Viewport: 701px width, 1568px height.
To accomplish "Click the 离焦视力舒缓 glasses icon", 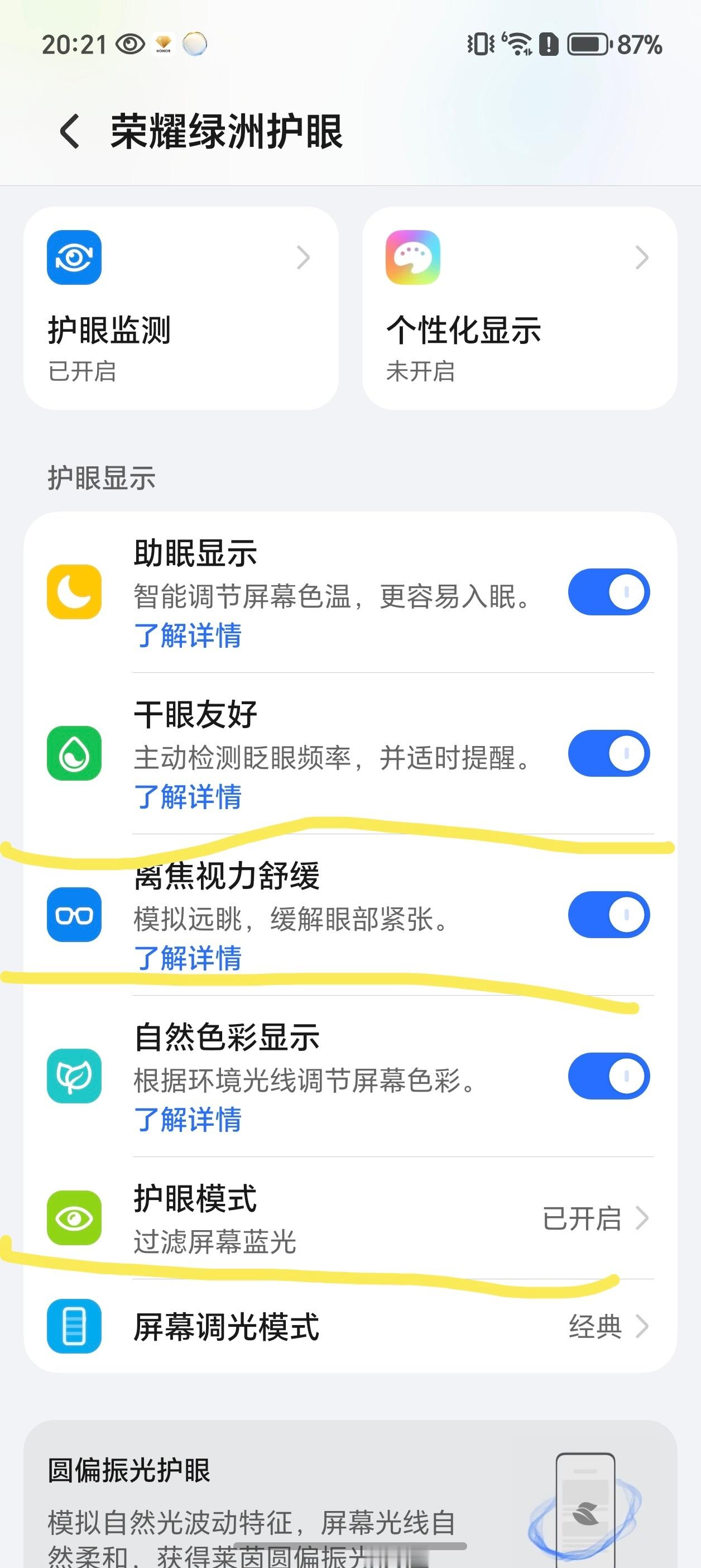I will click(x=74, y=914).
